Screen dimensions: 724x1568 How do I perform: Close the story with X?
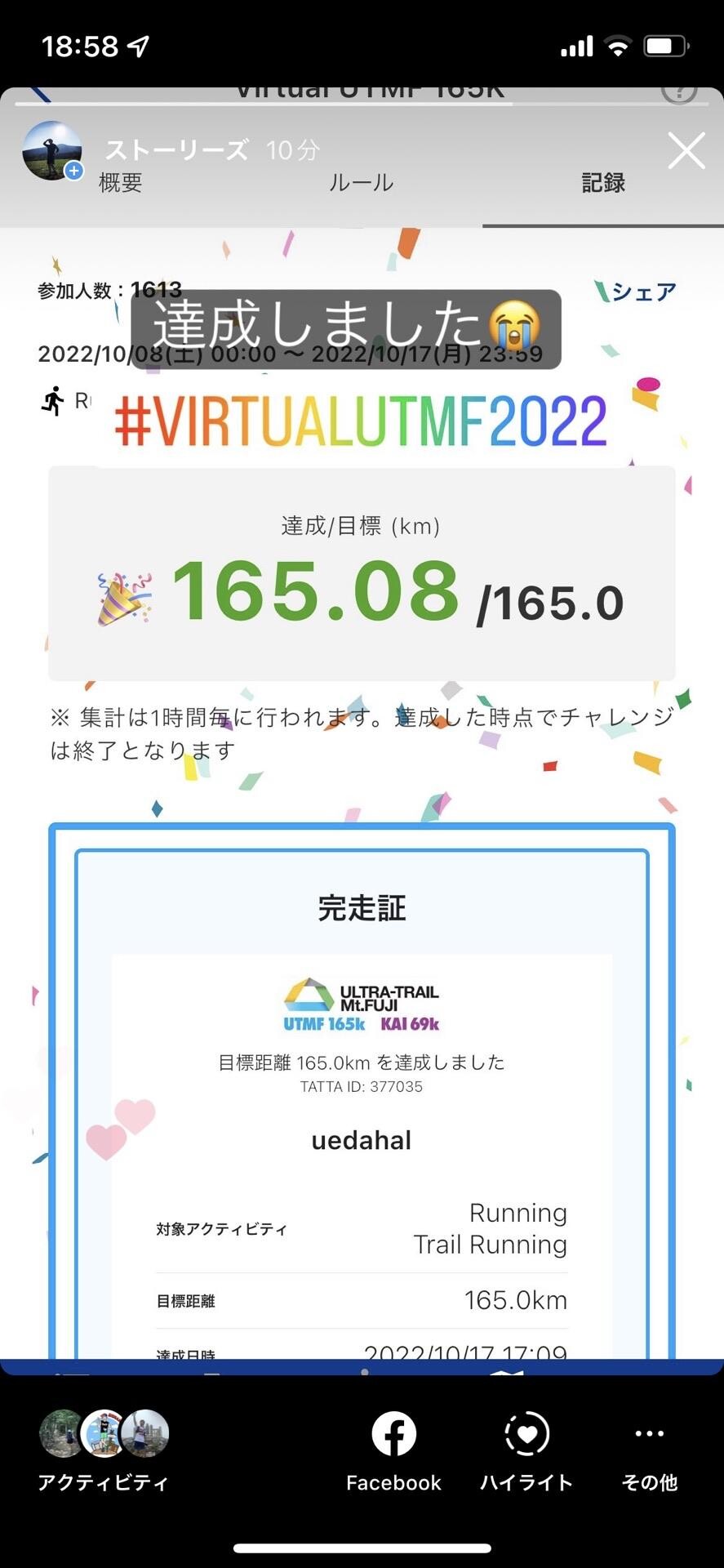tap(686, 151)
